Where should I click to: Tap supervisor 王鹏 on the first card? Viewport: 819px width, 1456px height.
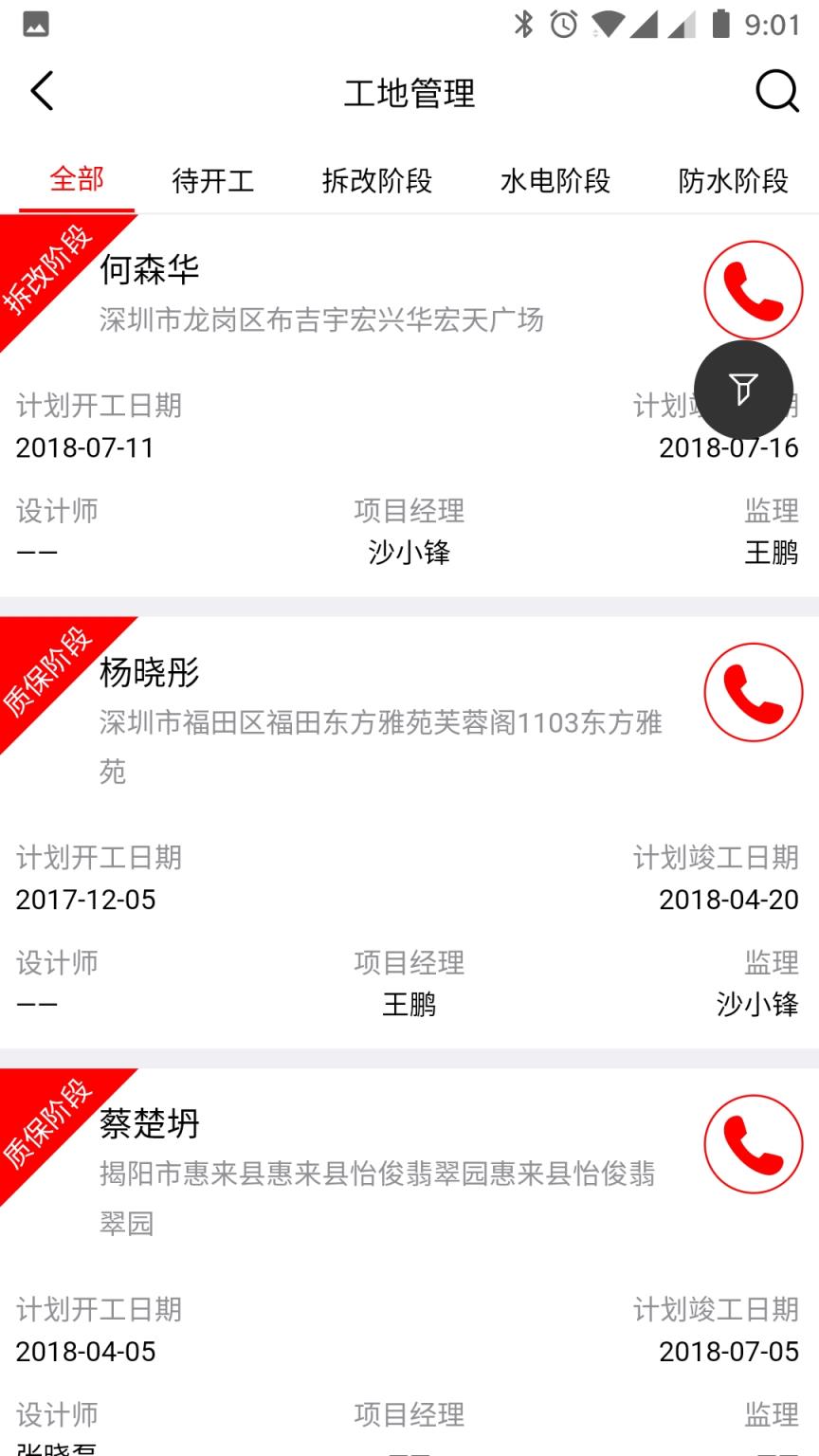coord(773,552)
